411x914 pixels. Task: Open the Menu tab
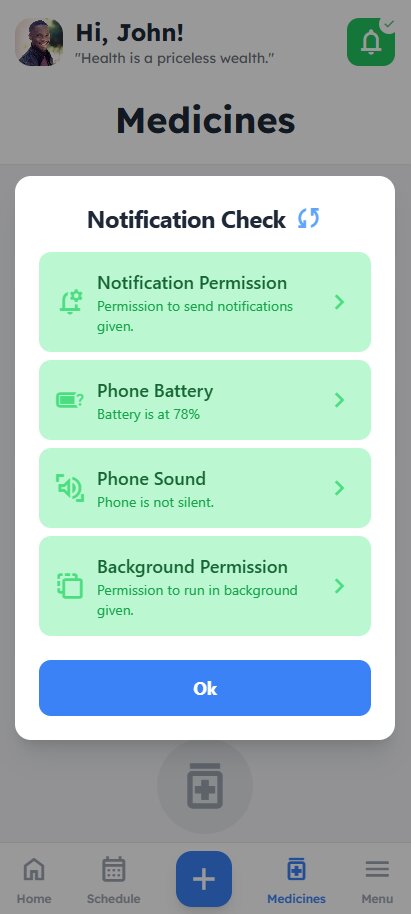pos(377,880)
